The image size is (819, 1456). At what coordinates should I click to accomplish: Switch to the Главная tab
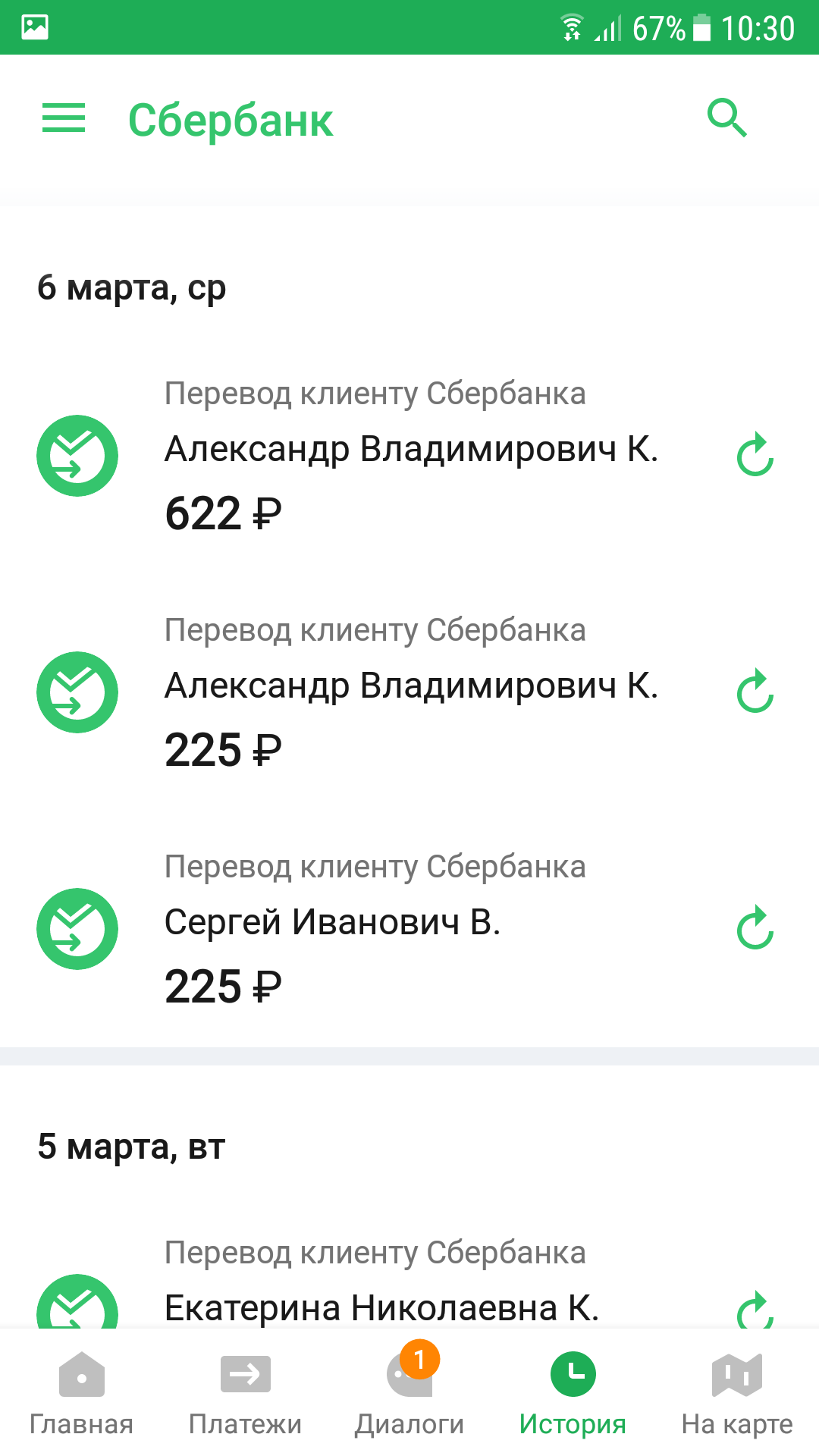[x=81, y=1394]
